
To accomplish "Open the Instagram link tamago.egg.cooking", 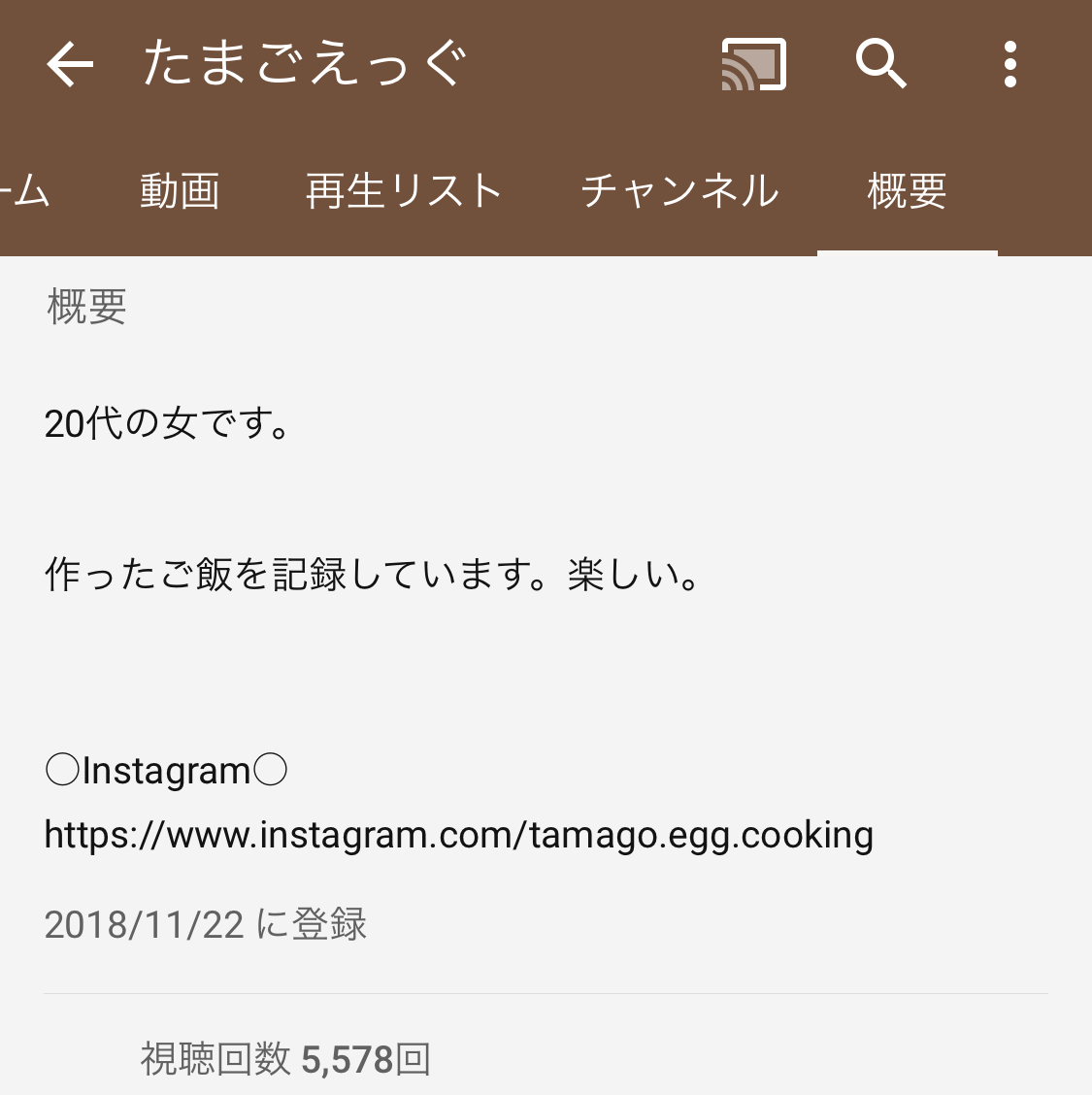I will click(x=458, y=833).
